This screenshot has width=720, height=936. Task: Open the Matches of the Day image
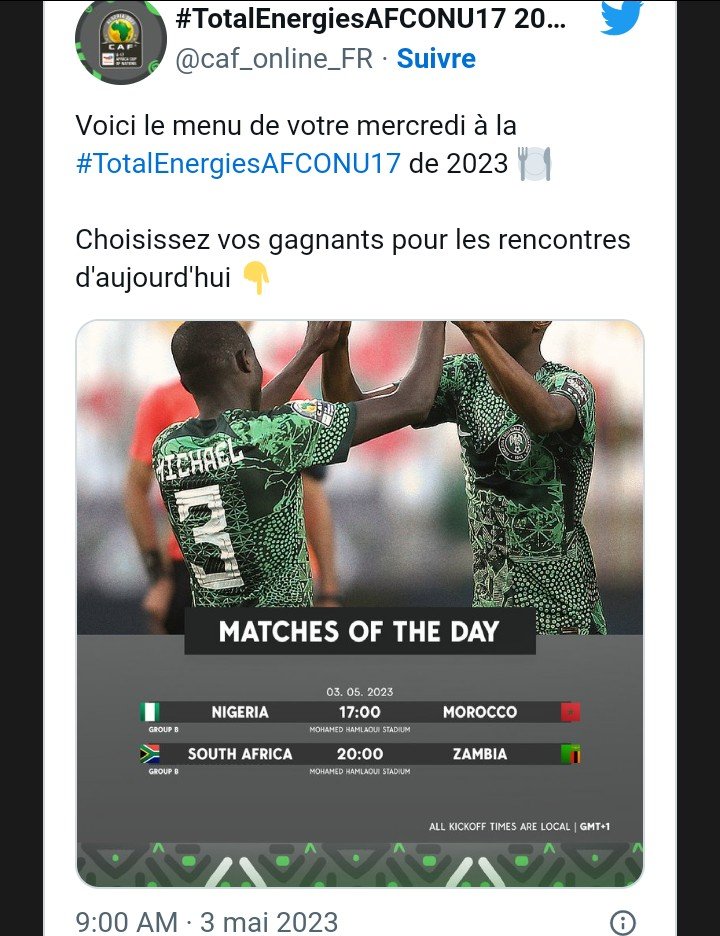(360, 603)
